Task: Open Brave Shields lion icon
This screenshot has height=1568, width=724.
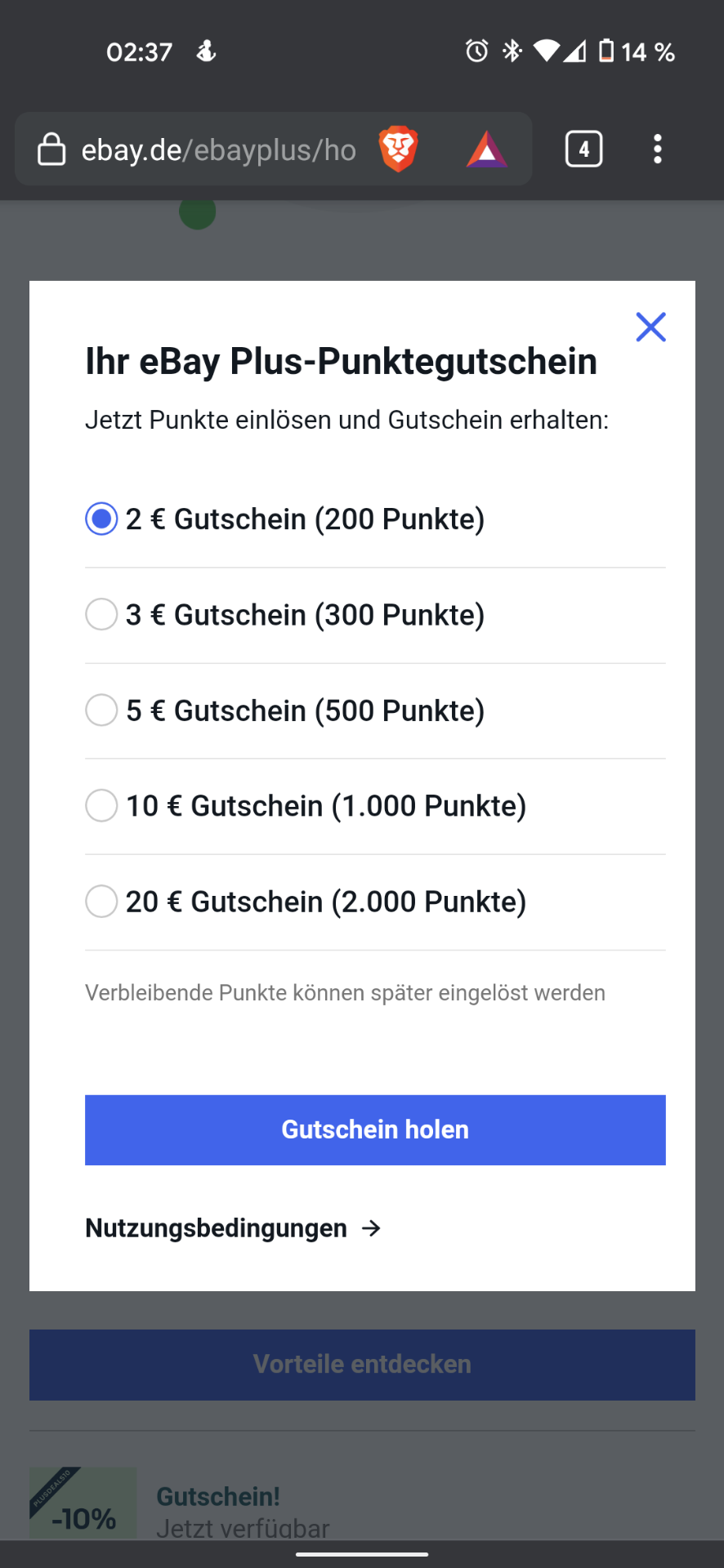Action: 399,149
